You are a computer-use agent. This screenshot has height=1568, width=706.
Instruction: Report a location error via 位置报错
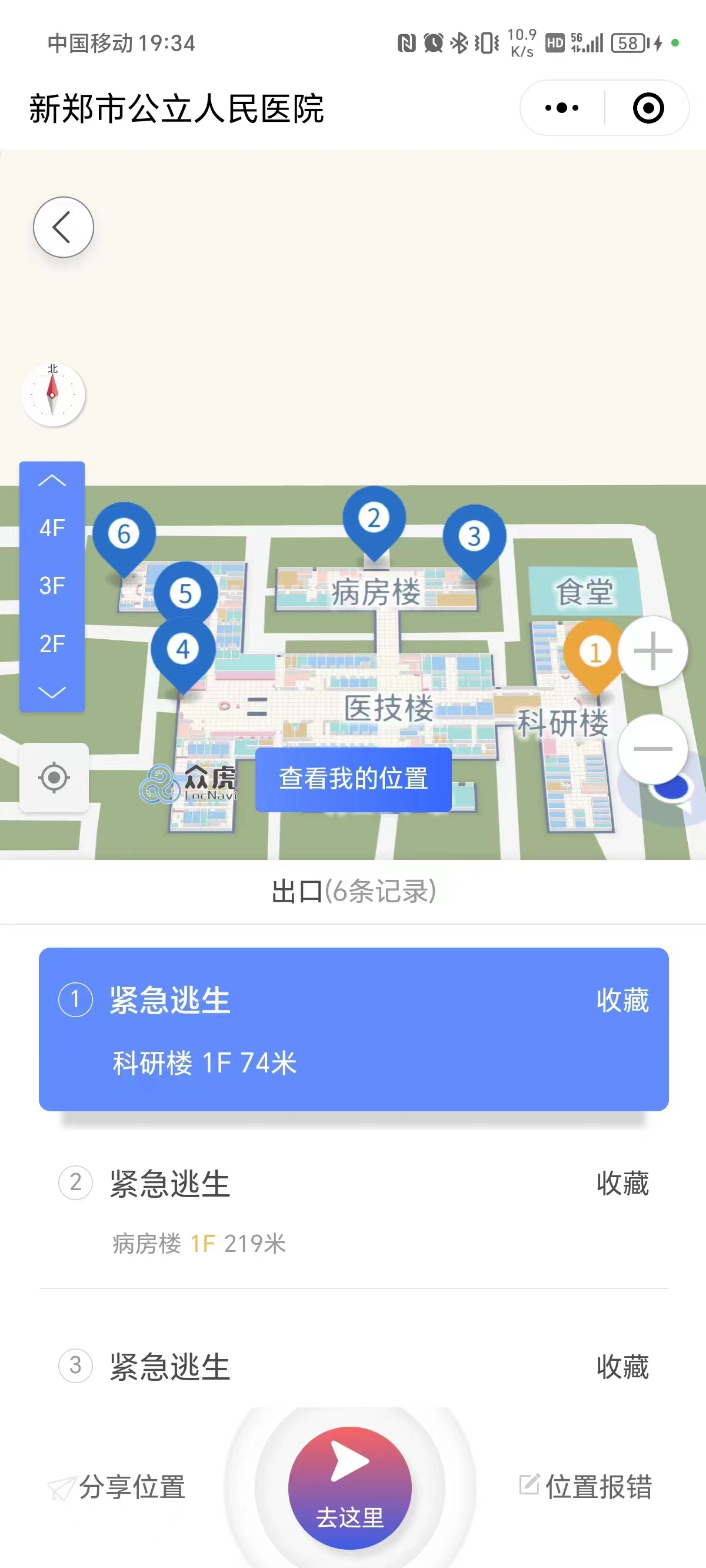click(x=585, y=1487)
